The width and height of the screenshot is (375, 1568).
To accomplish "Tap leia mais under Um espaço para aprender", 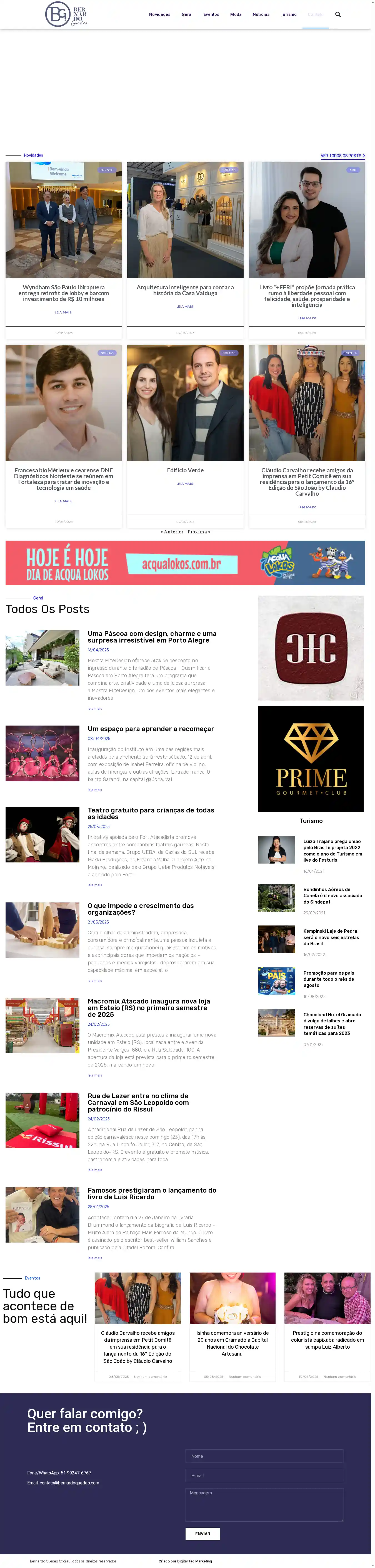I will click(94, 789).
